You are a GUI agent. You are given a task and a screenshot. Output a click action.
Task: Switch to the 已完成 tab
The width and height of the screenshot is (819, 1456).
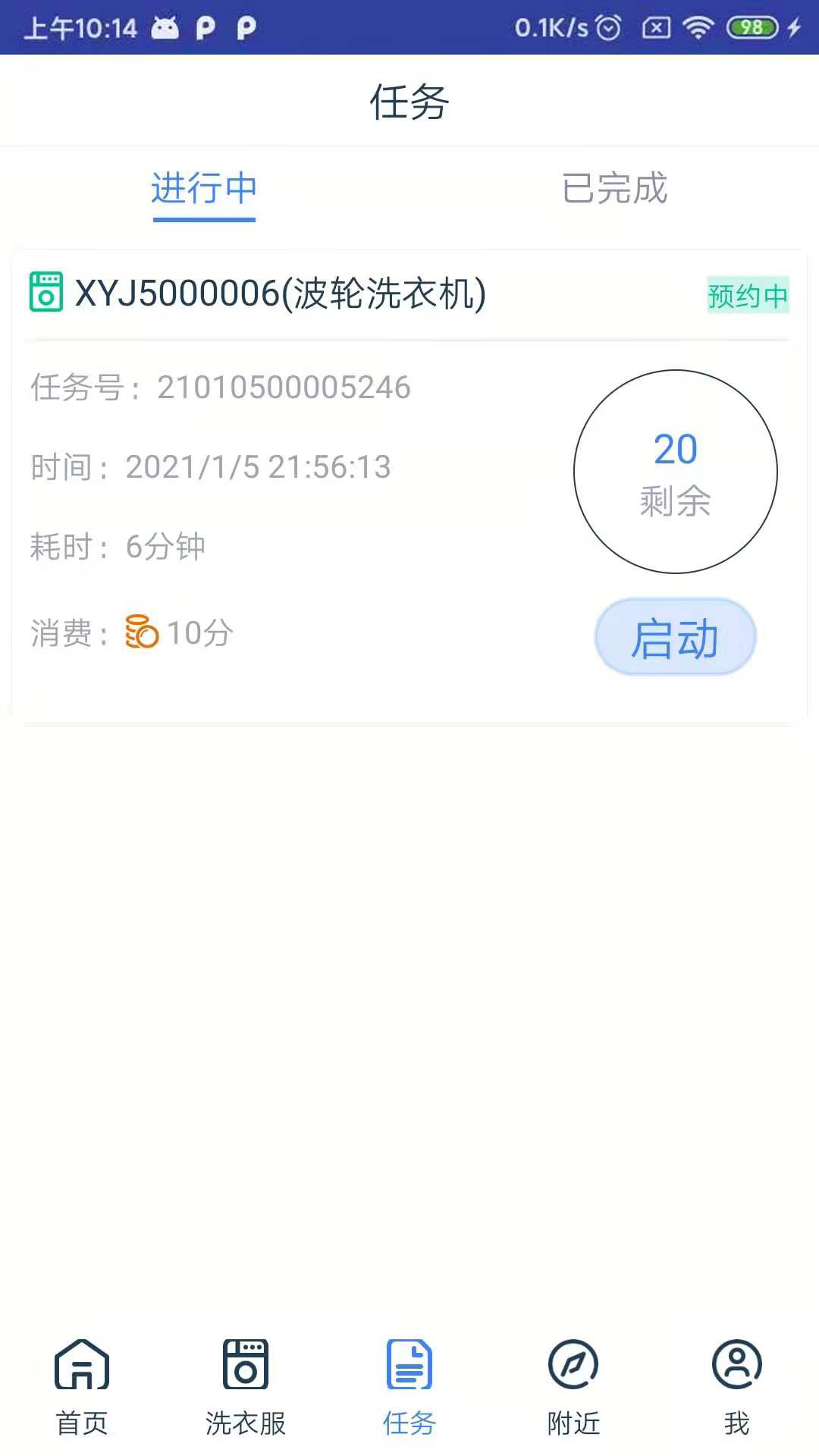[614, 189]
